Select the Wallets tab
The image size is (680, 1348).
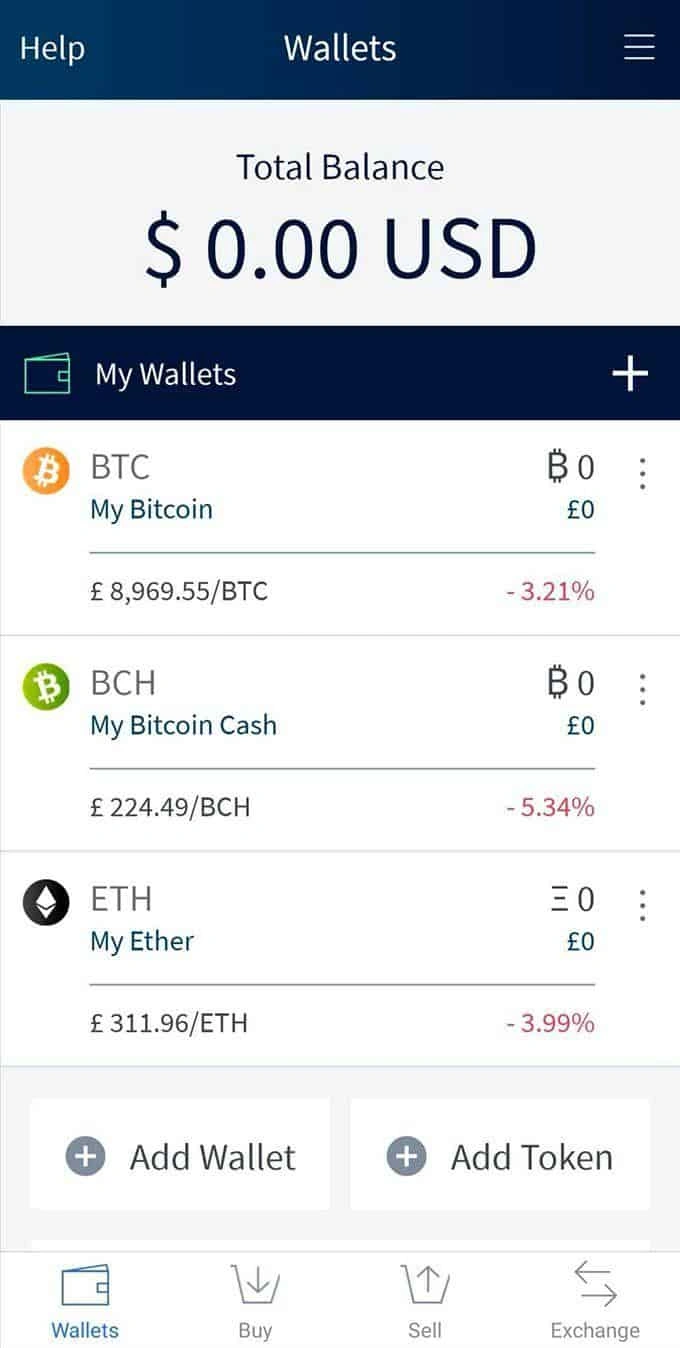coord(85,1301)
